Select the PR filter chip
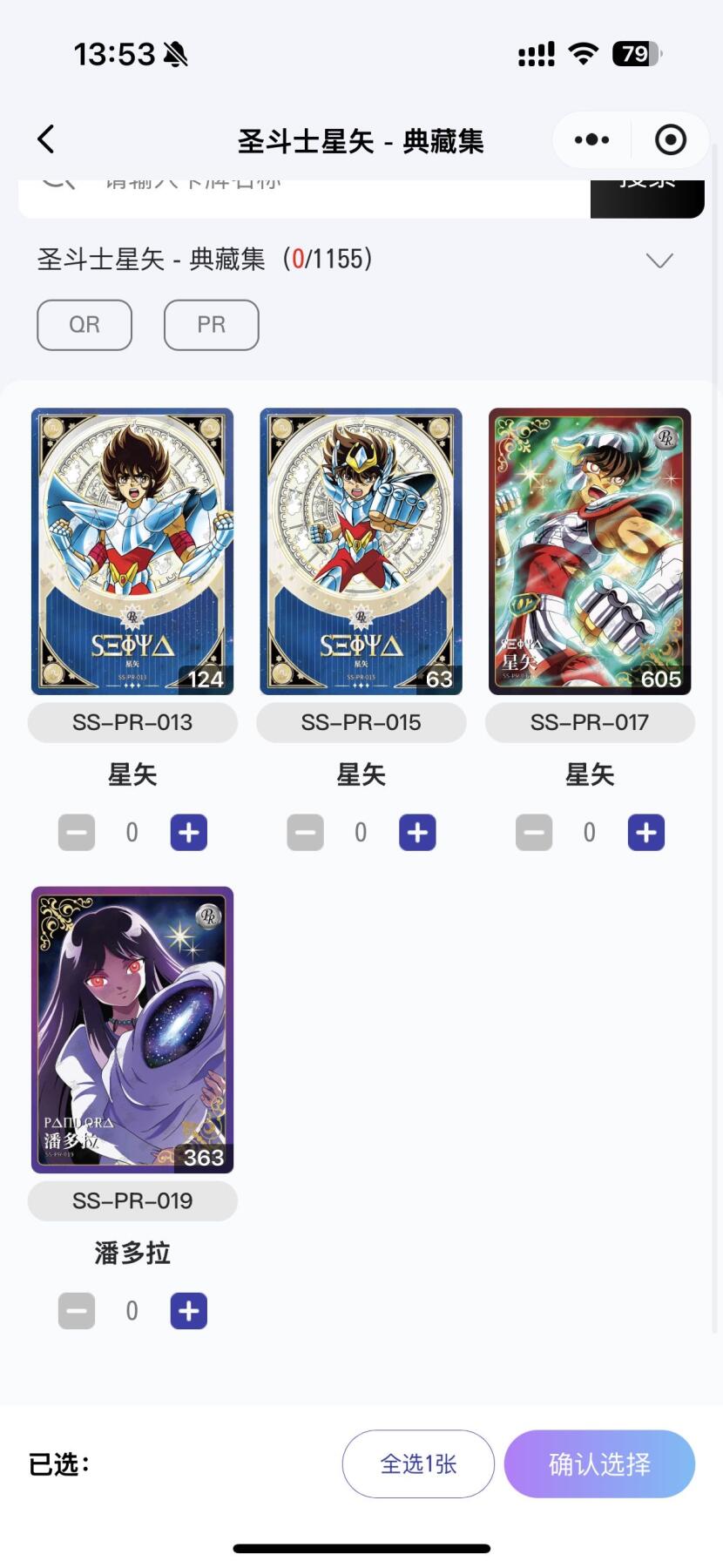Image resolution: width=723 pixels, height=1568 pixels. tap(211, 325)
